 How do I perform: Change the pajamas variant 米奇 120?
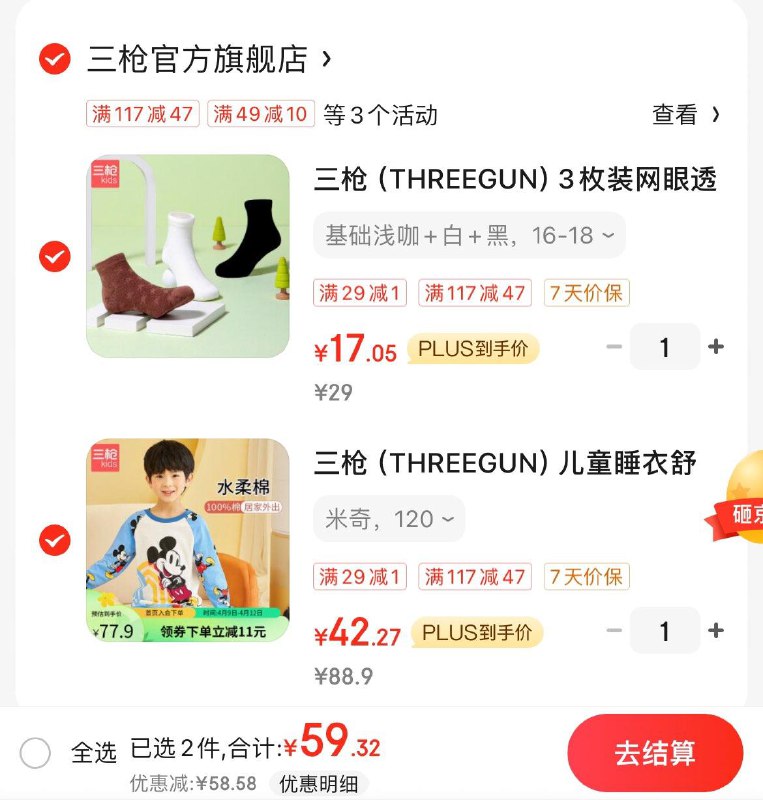click(389, 519)
